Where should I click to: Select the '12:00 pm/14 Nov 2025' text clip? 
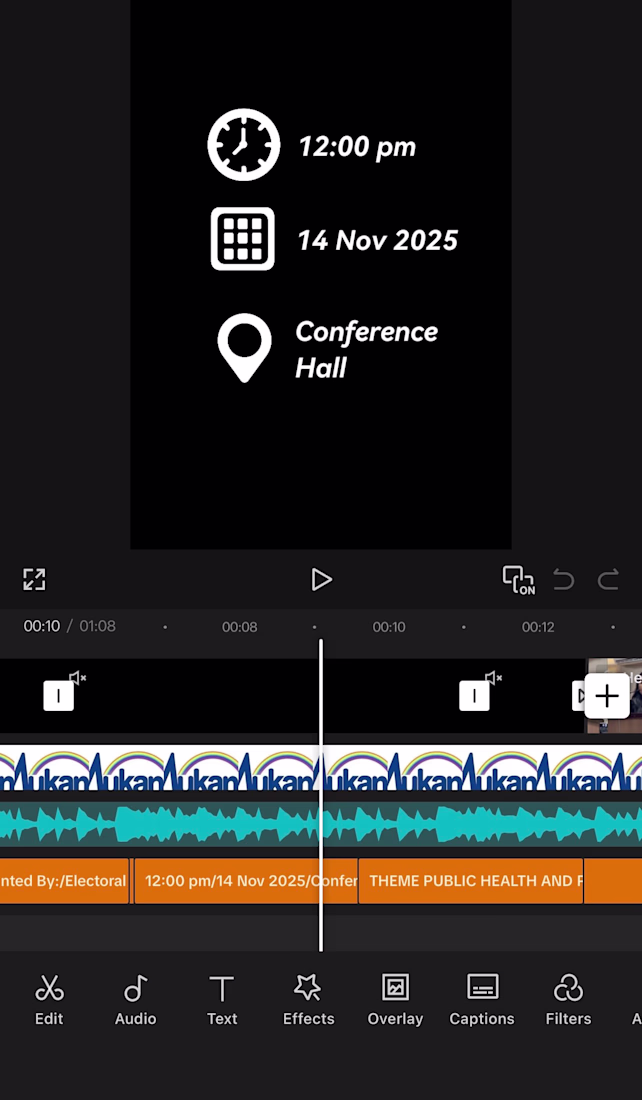[x=245, y=881]
